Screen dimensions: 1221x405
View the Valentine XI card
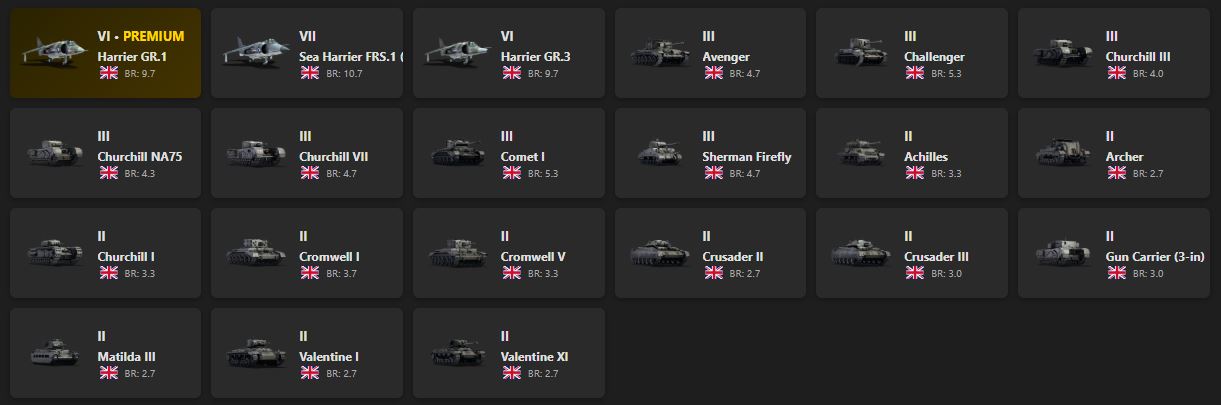[x=509, y=353]
